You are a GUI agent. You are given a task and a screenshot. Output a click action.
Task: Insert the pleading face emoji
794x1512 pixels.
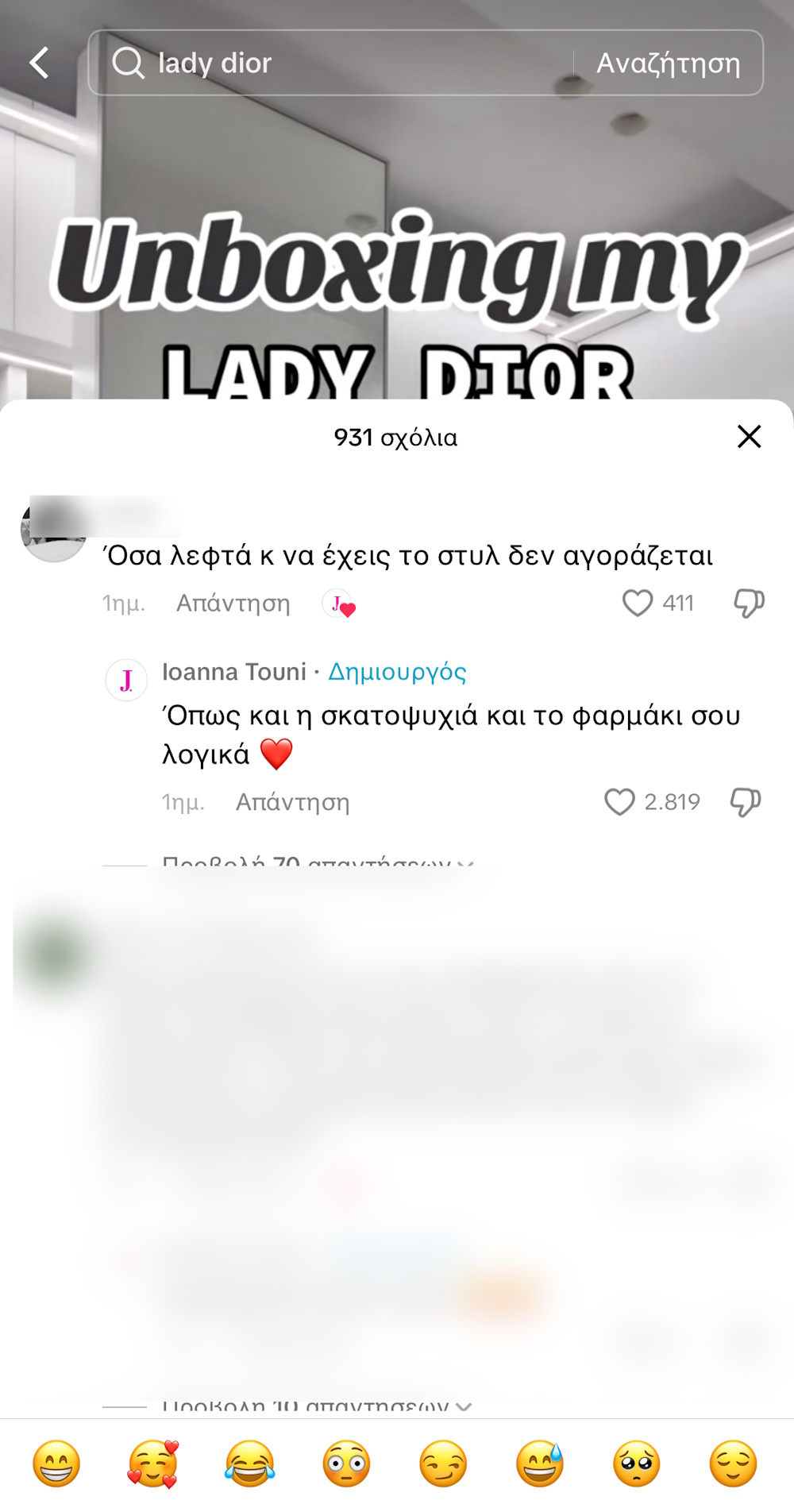tap(637, 1463)
